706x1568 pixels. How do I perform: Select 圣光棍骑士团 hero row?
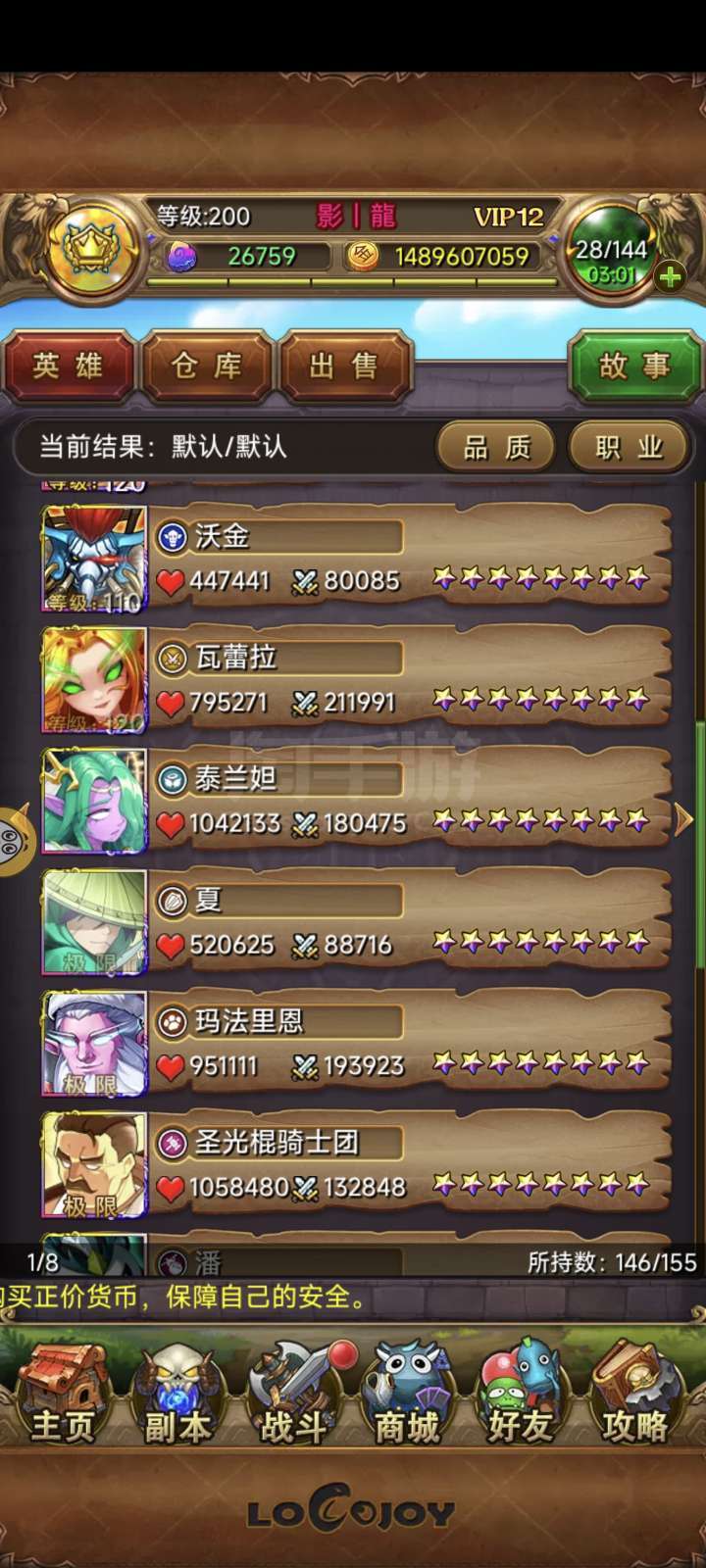point(357,1165)
